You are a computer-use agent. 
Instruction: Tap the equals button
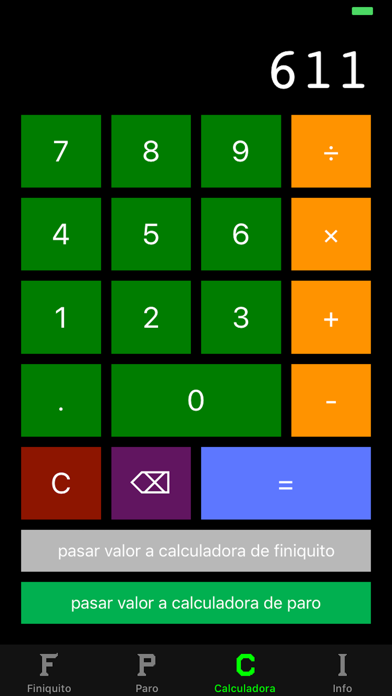tap(286, 483)
